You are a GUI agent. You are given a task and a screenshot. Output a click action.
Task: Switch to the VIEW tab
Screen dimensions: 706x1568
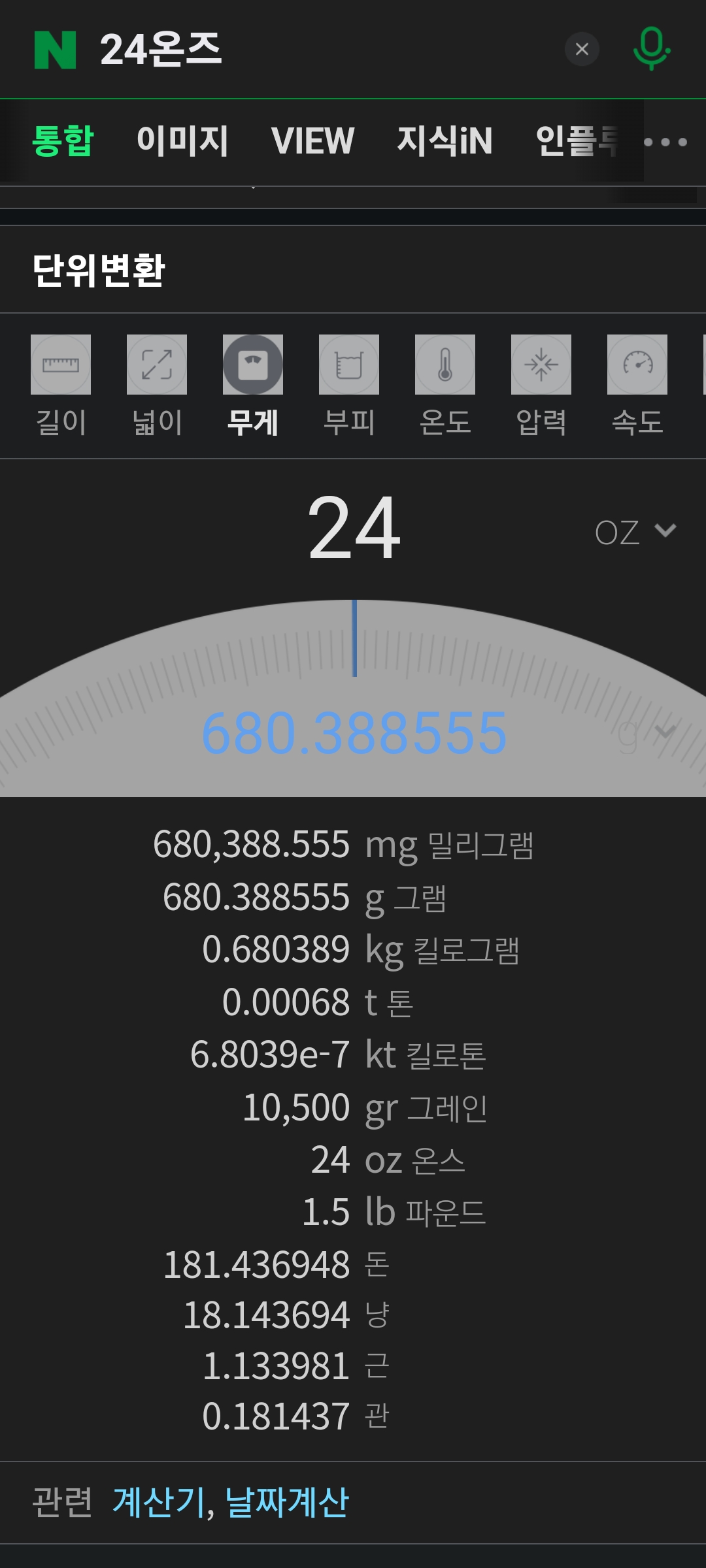click(x=312, y=141)
